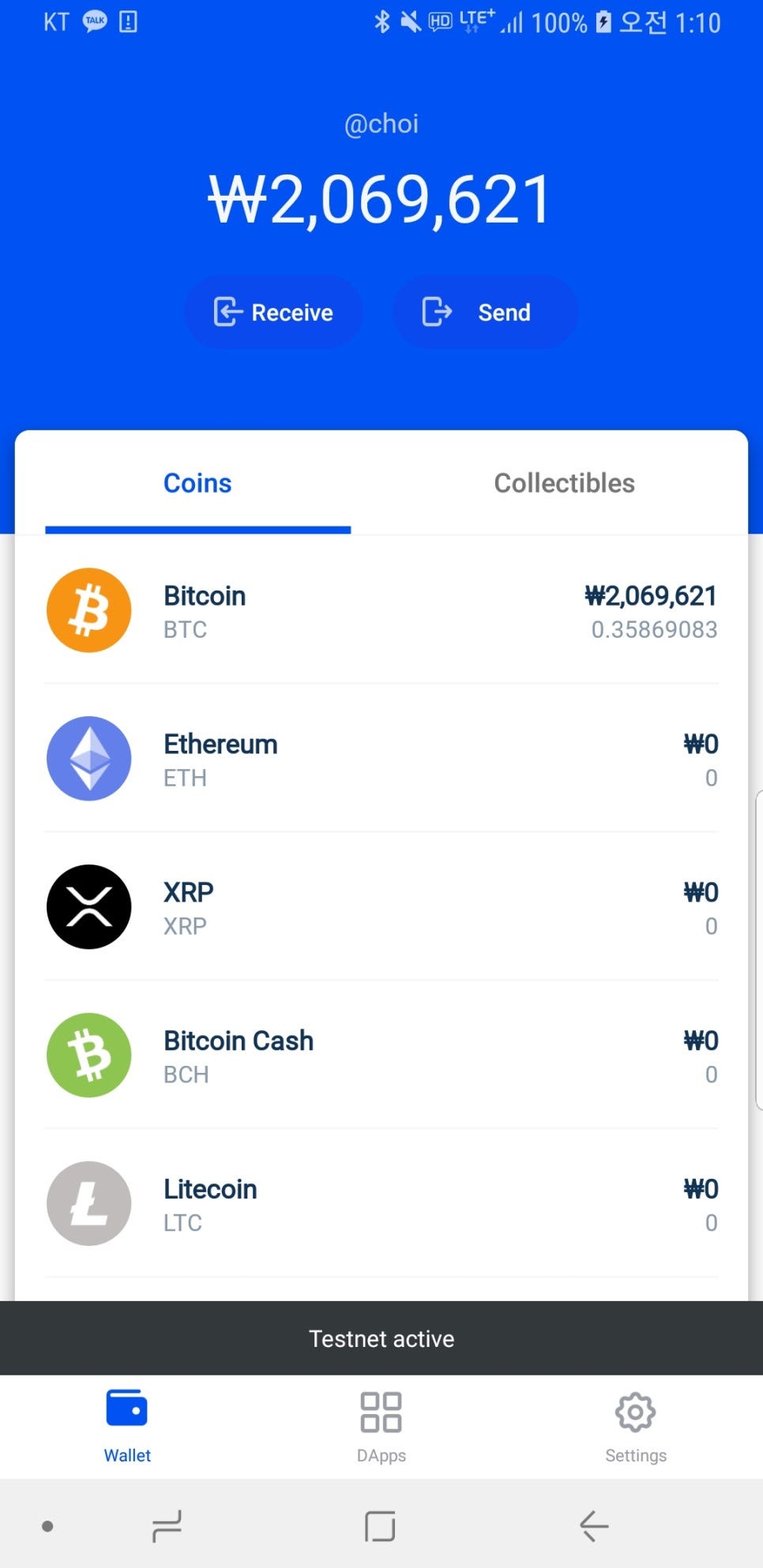
Task: Select the Wallet icon in bottom navigation
Action: click(x=126, y=1409)
